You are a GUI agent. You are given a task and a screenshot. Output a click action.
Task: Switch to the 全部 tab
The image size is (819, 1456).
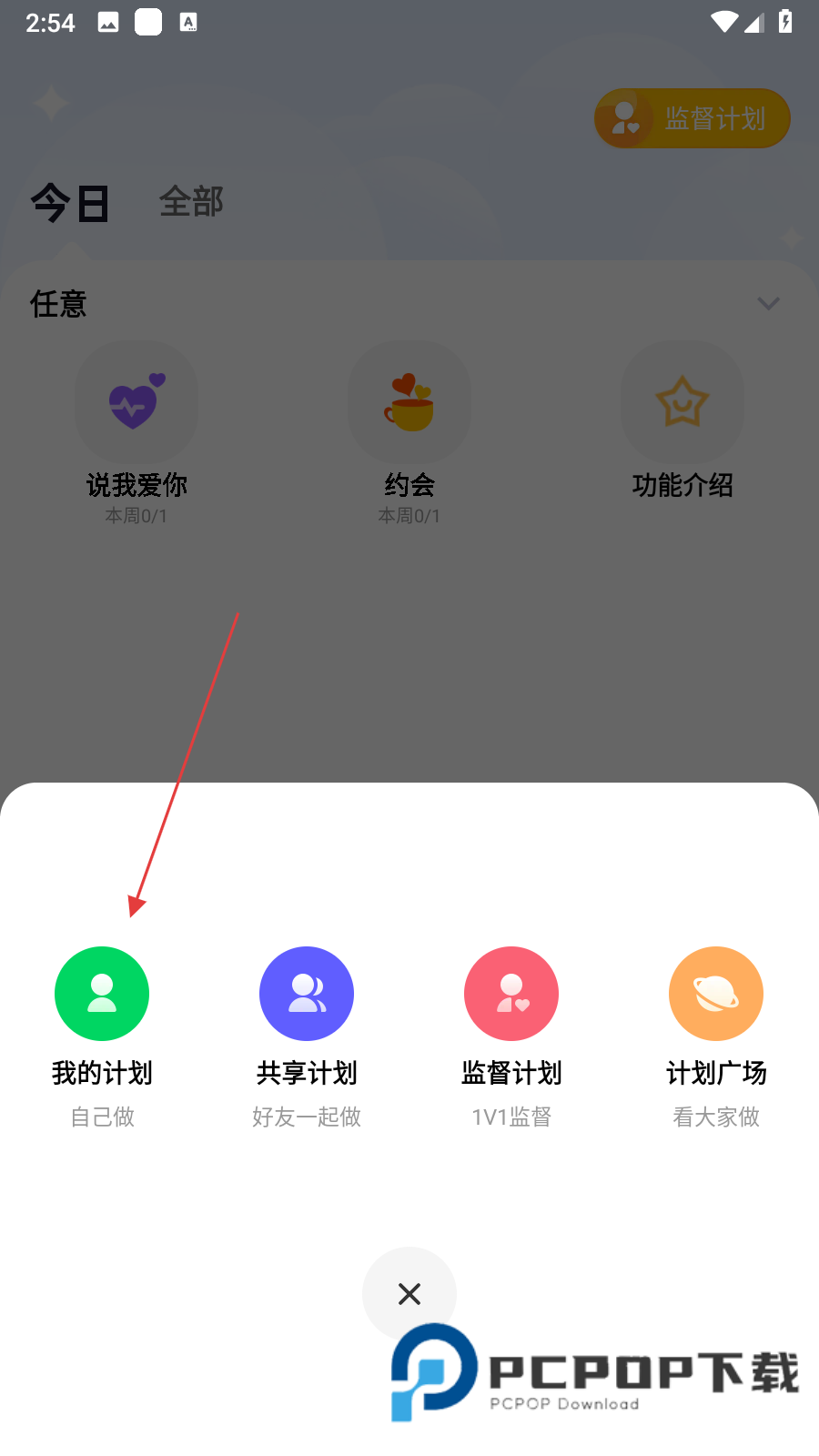click(x=191, y=202)
